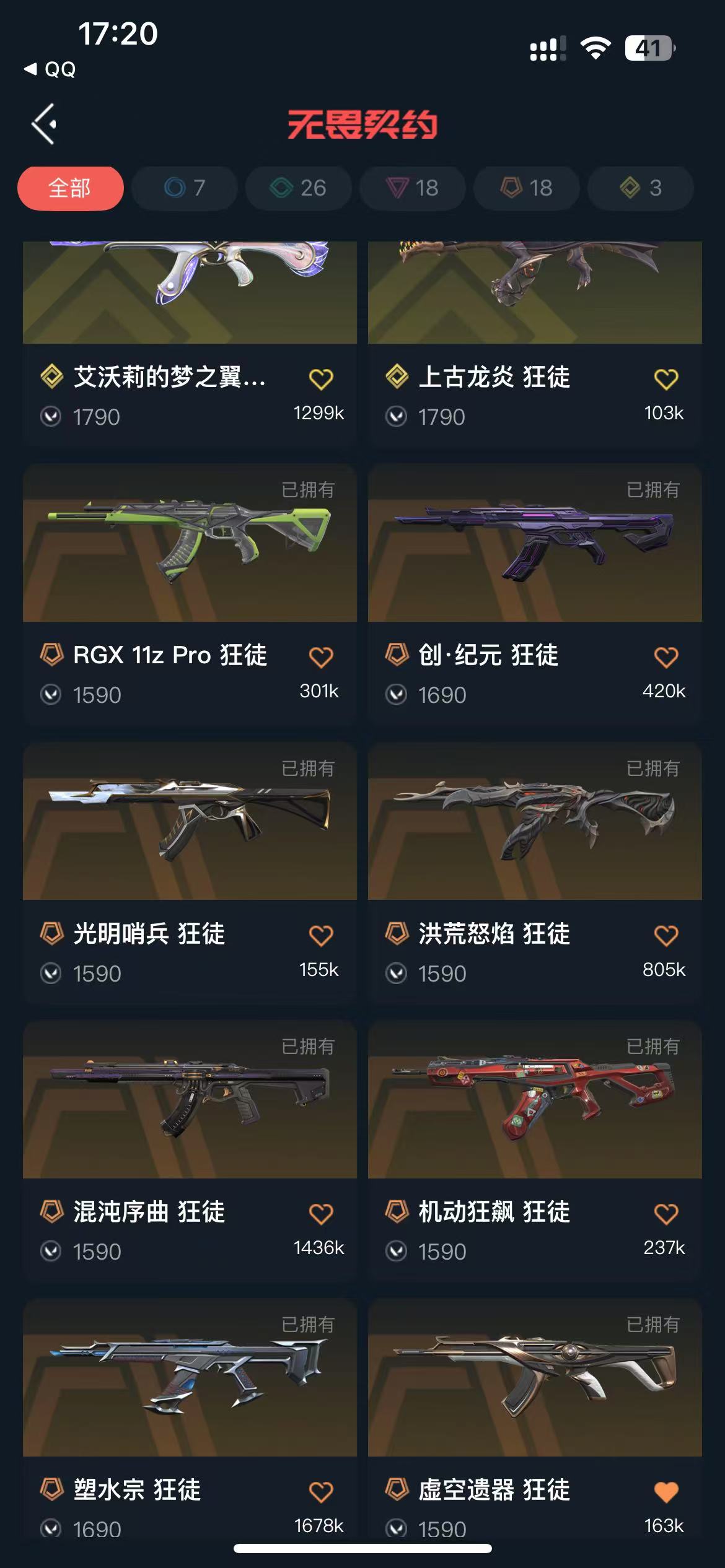Open the 光明哨兵 狂徒 skin card
Image resolution: width=725 pixels, height=1568 pixels.
tap(190, 873)
